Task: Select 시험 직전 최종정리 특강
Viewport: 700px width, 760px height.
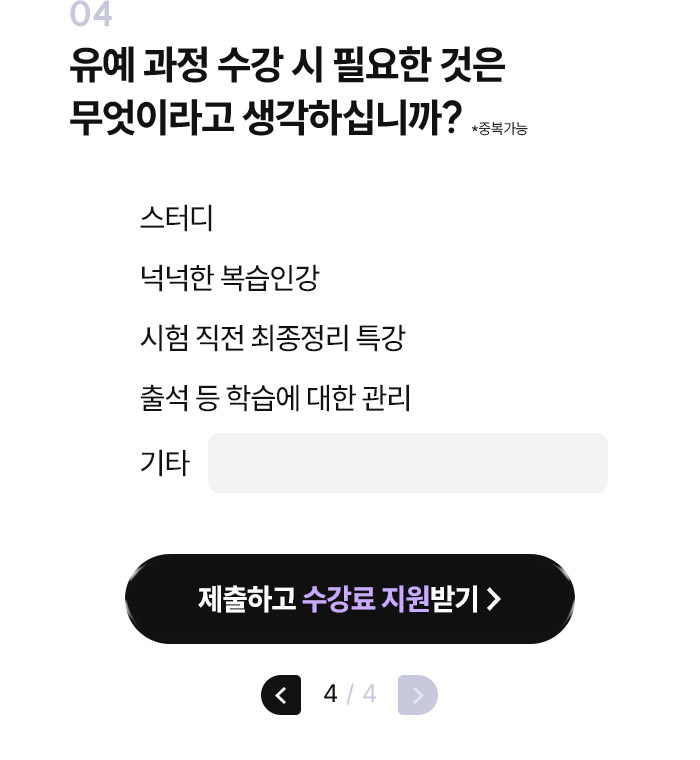Action: (x=272, y=338)
